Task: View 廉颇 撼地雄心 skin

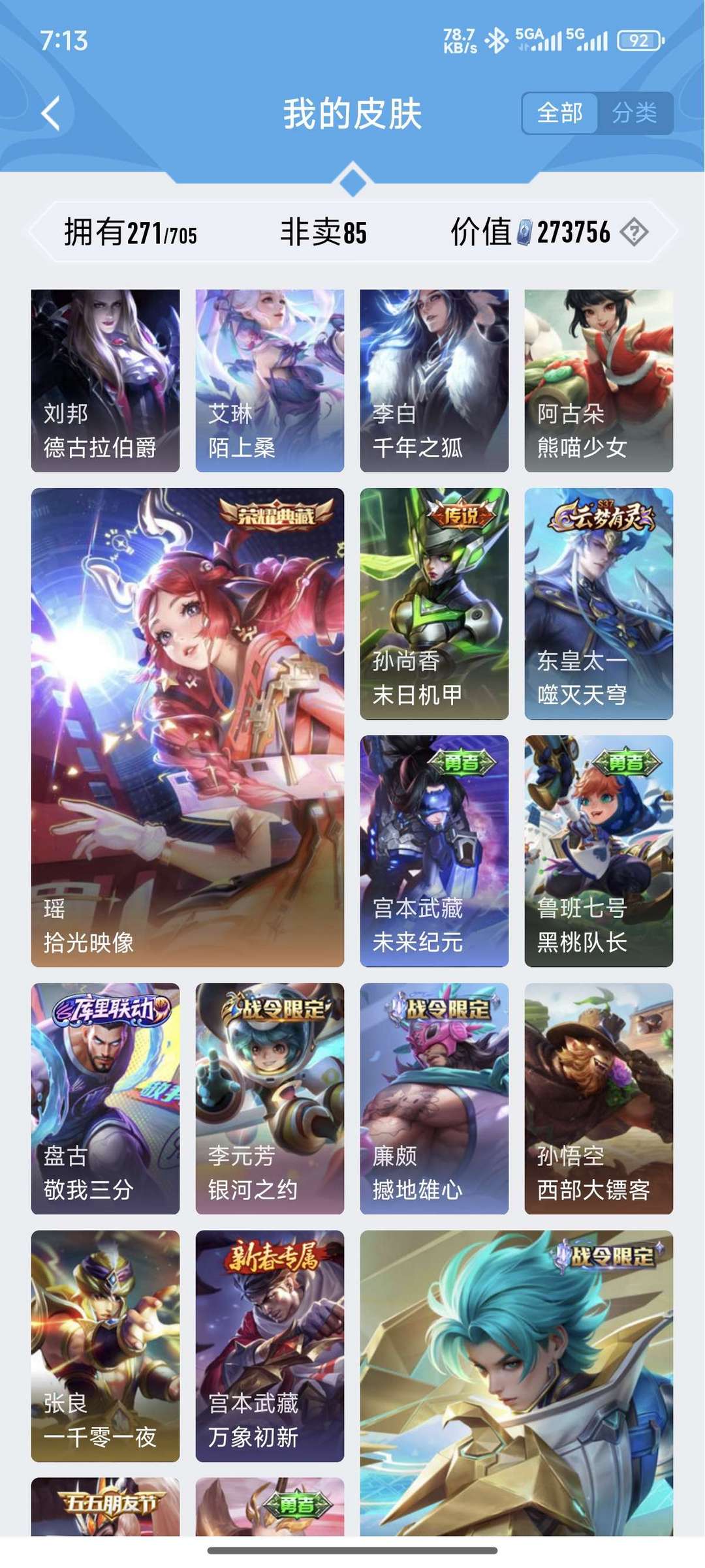Action: point(434,1098)
